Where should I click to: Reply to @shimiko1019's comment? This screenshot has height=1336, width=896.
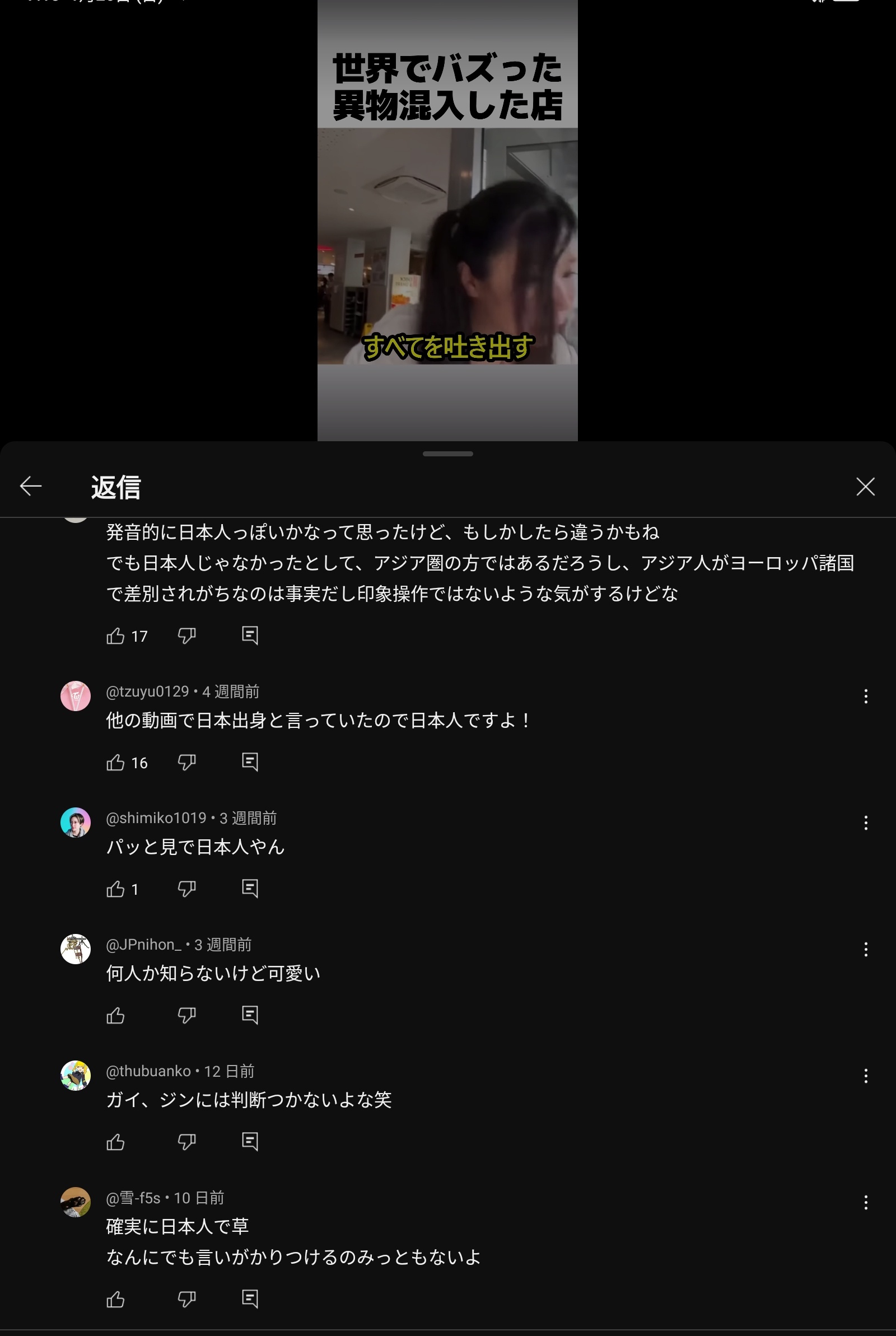[250, 888]
